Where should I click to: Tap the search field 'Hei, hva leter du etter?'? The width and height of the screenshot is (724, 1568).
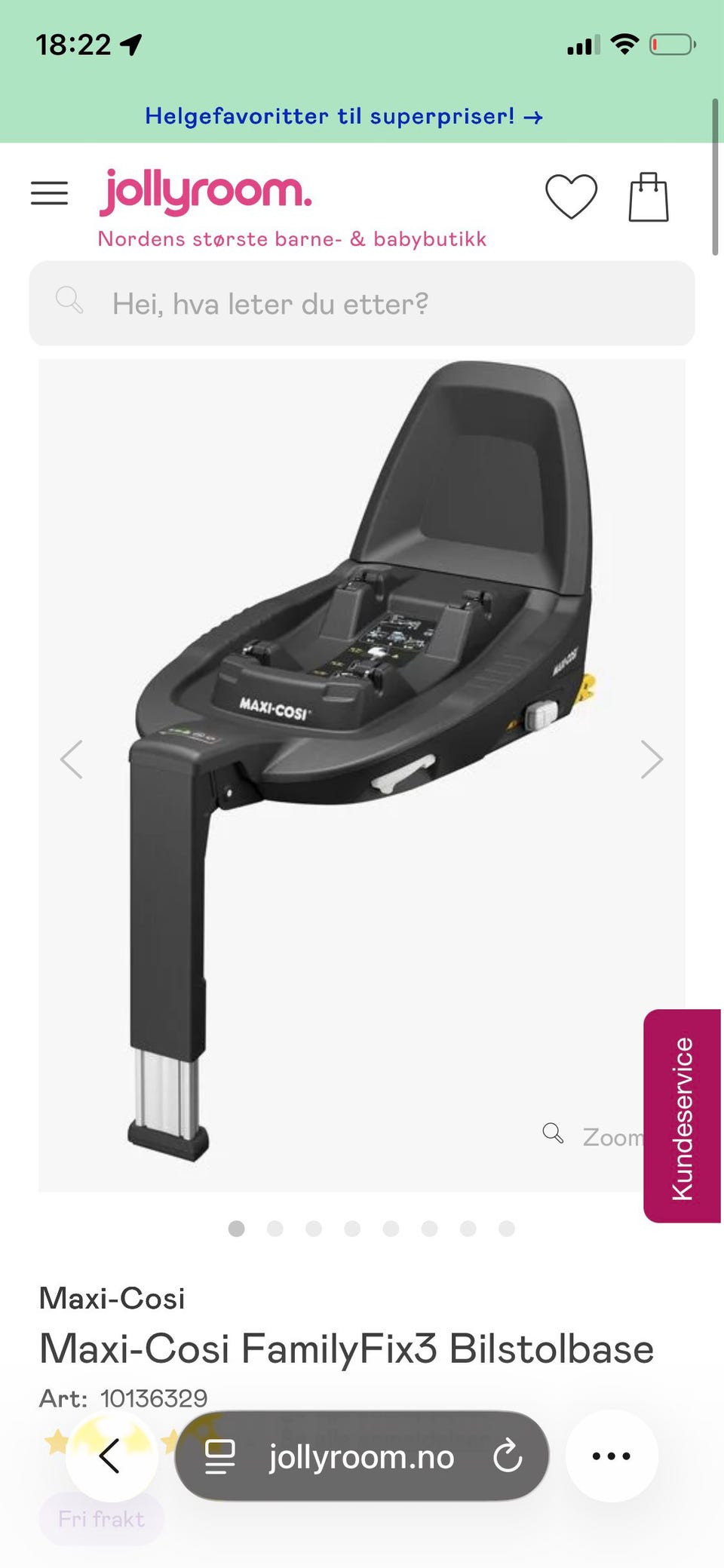(x=362, y=303)
